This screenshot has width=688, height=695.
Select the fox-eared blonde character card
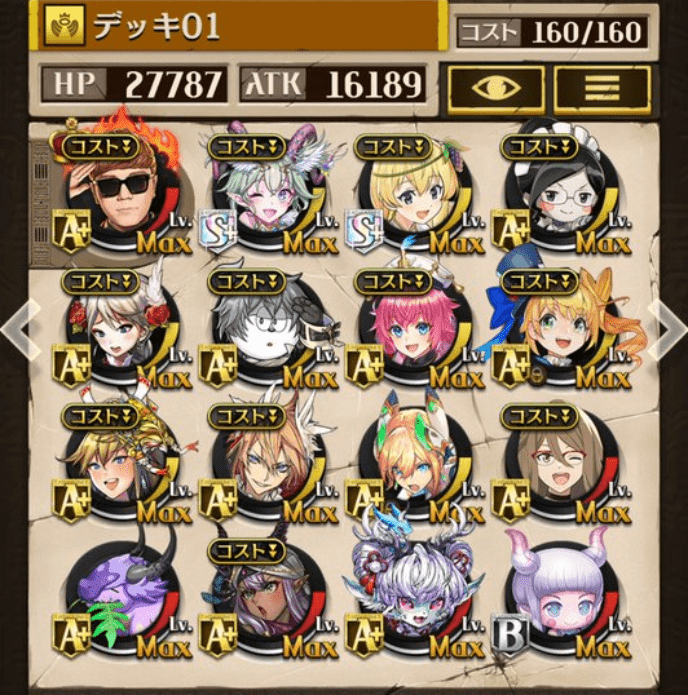pyautogui.click(x=411, y=463)
